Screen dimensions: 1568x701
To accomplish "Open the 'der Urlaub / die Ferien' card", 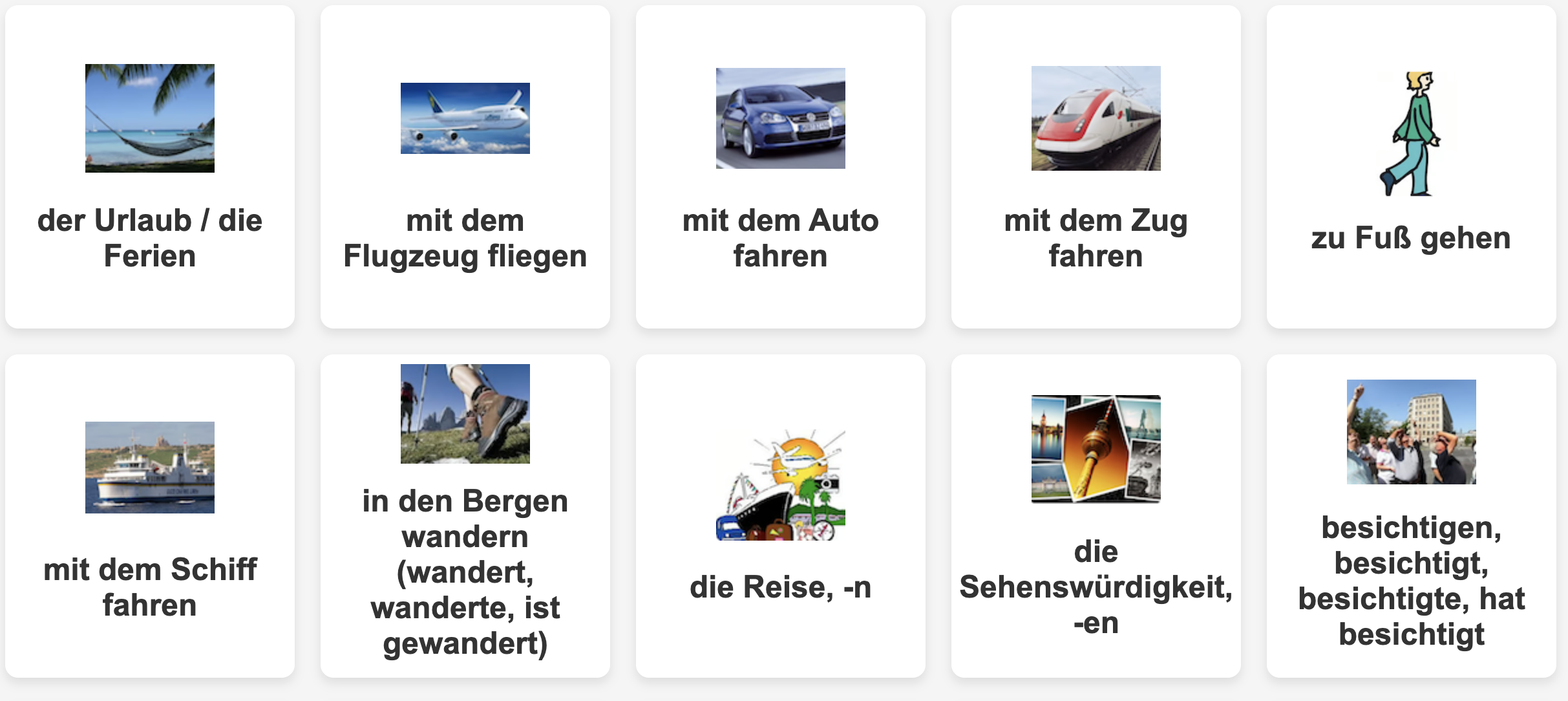I will coord(150,167).
